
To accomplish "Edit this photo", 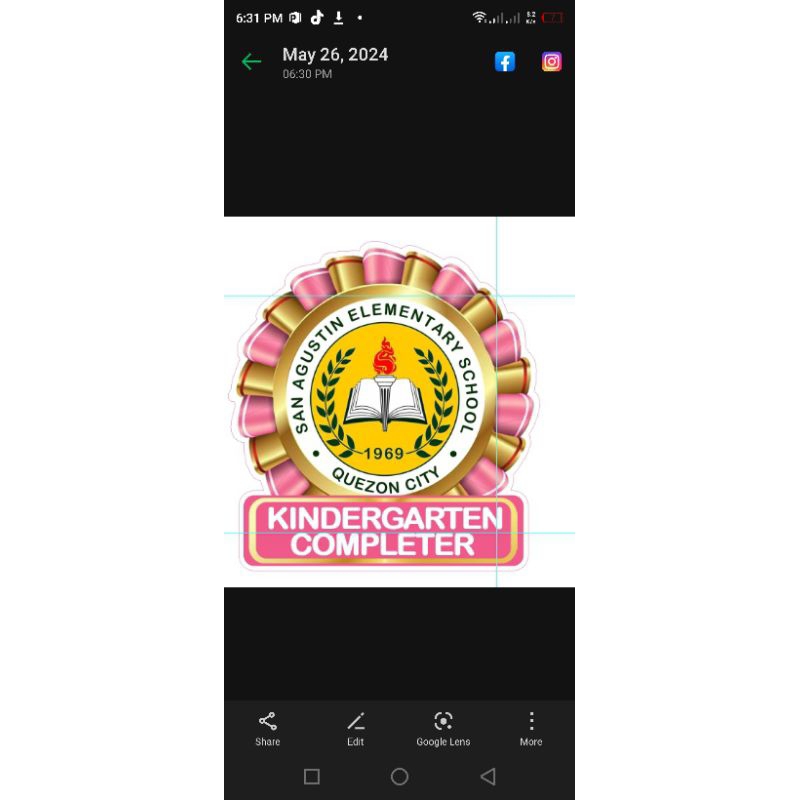I will 356,730.
